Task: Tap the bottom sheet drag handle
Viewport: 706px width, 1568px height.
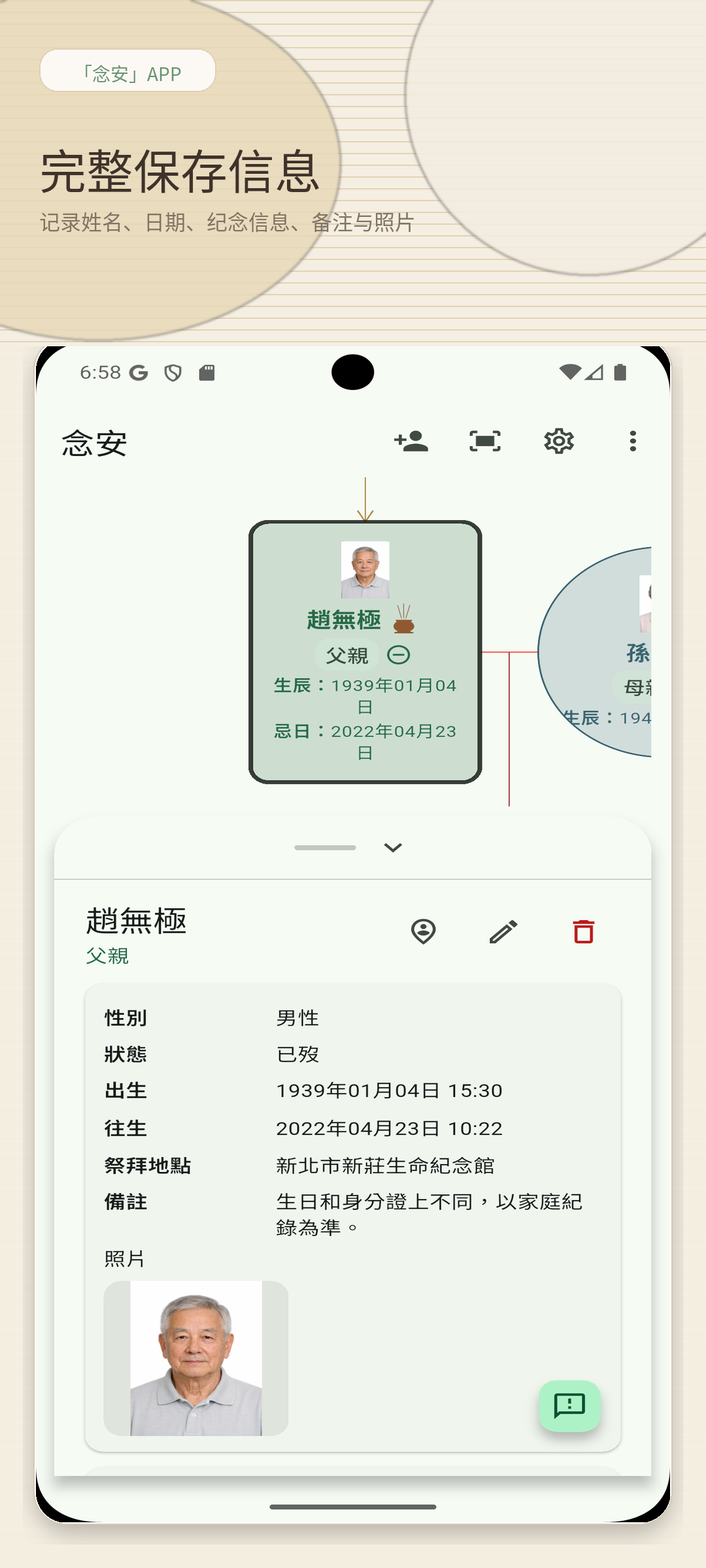Action: [x=325, y=847]
